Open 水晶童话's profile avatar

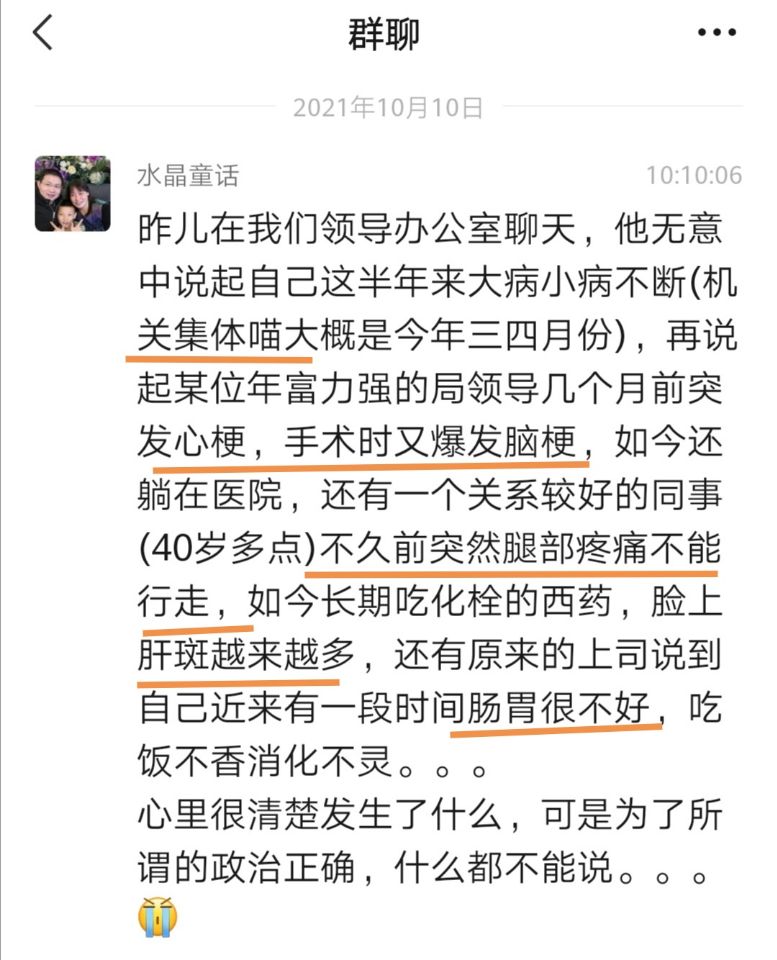click(x=72, y=193)
